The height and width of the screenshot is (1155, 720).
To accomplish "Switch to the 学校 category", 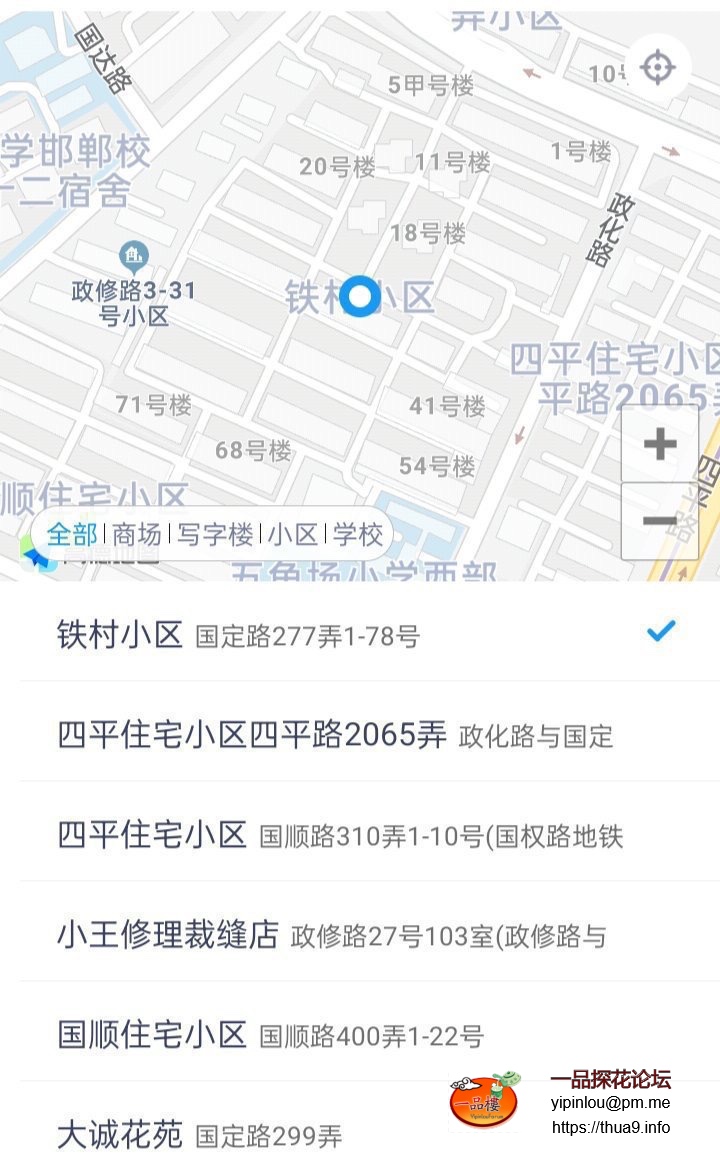I will [358, 534].
